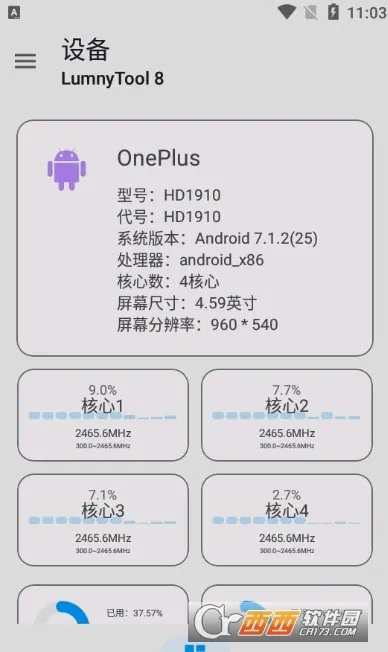The width and height of the screenshot is (388, 652).
Task: Select the 核心4 CPU core card
Action: [287, 520]
